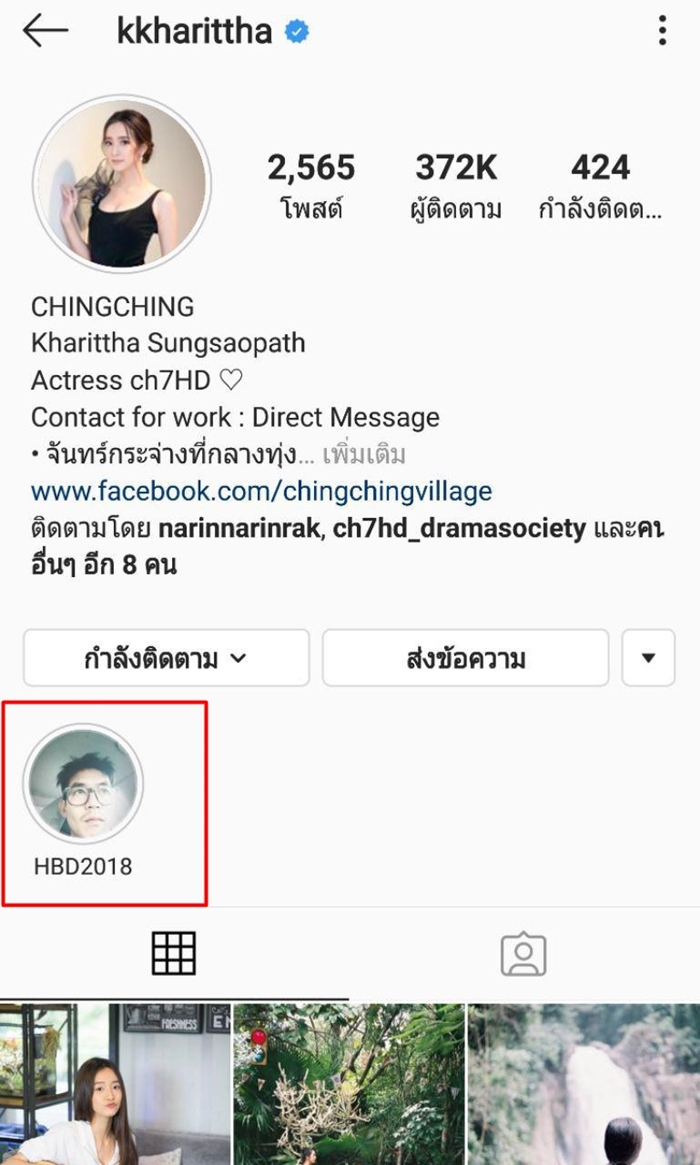Expand the bio with เพิ่มเติม
The height and width of the screenshot is (1165, 700).
coord(364,455)
